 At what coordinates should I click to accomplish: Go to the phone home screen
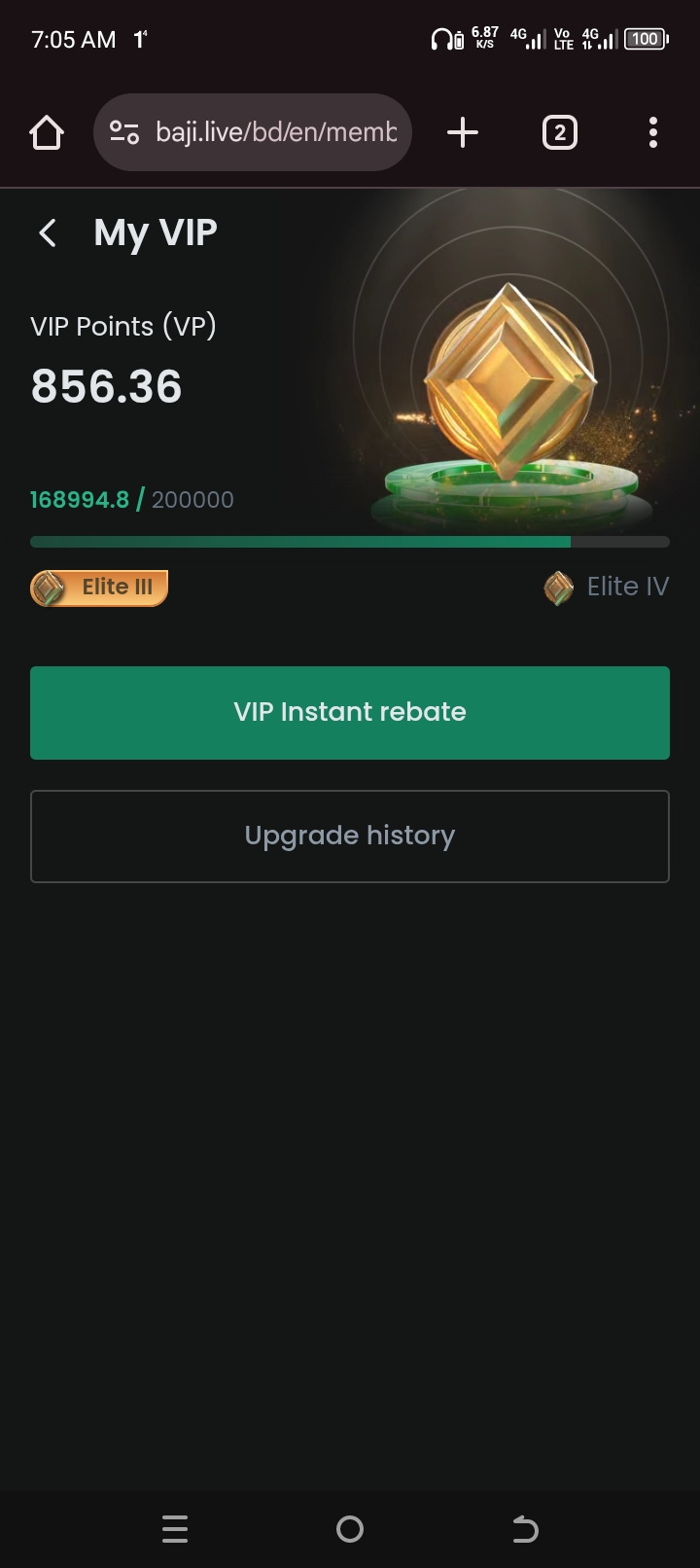350,1529
